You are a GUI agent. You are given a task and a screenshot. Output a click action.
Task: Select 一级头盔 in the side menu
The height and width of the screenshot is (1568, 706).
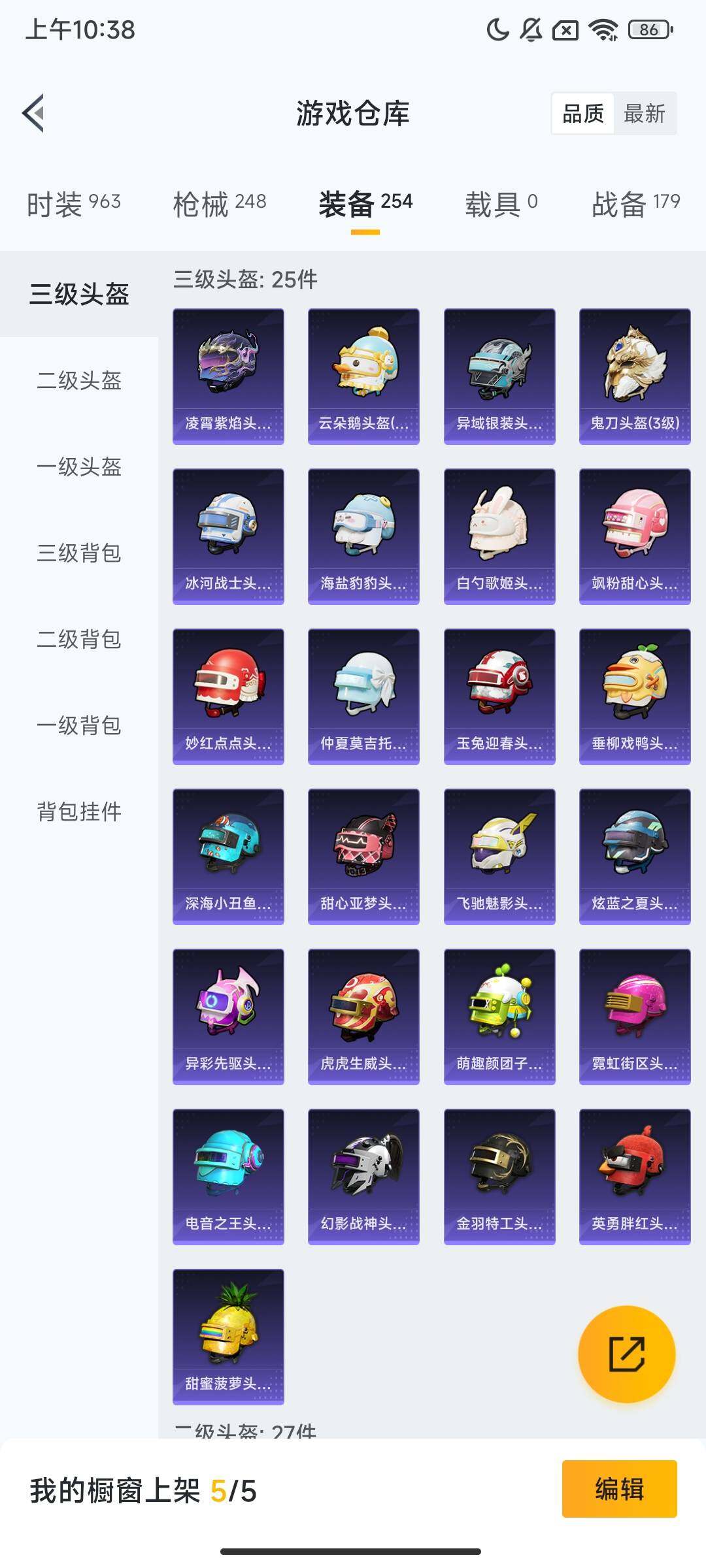pos(79,466)
